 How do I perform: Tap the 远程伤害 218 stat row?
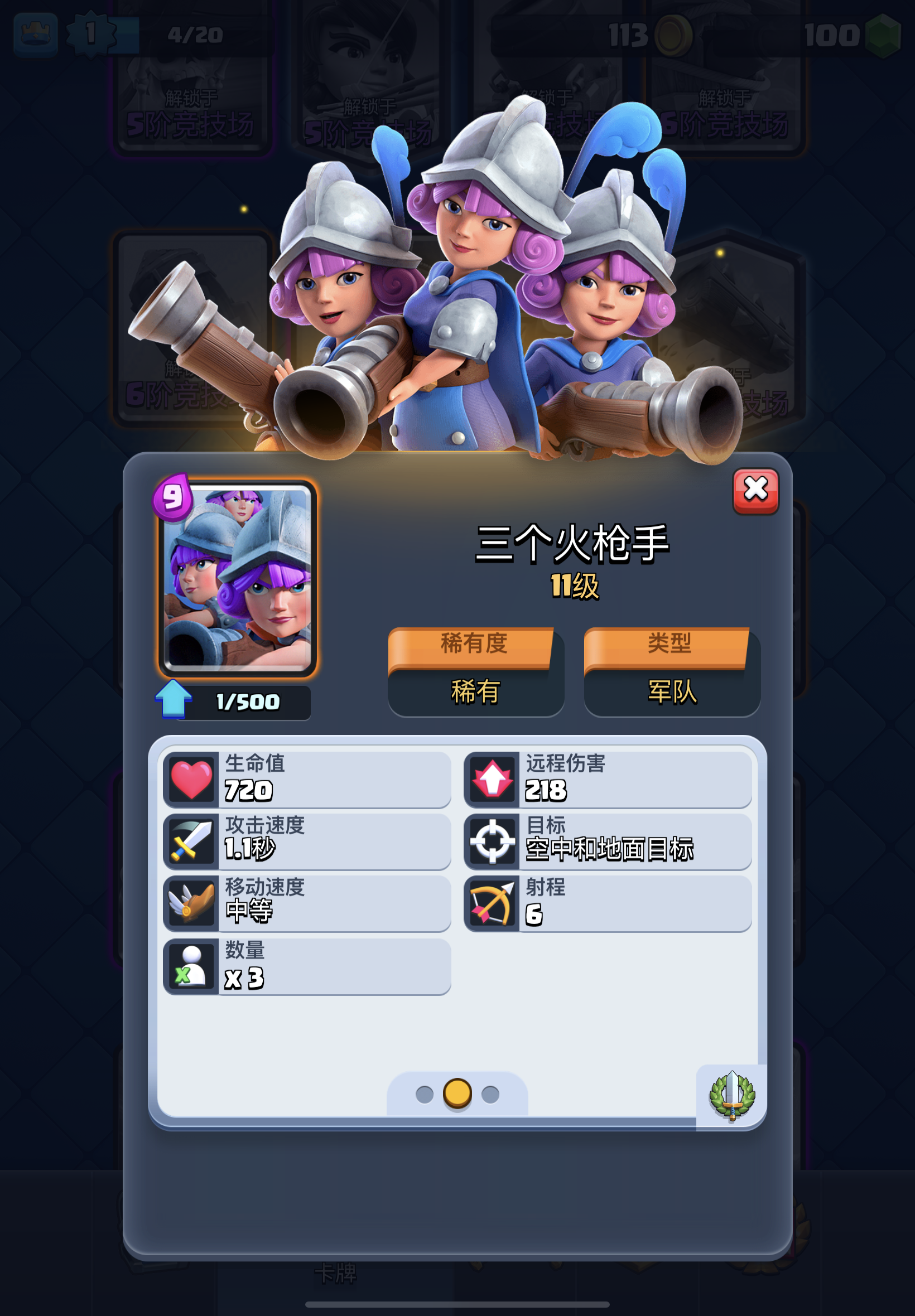pos(608,779)
